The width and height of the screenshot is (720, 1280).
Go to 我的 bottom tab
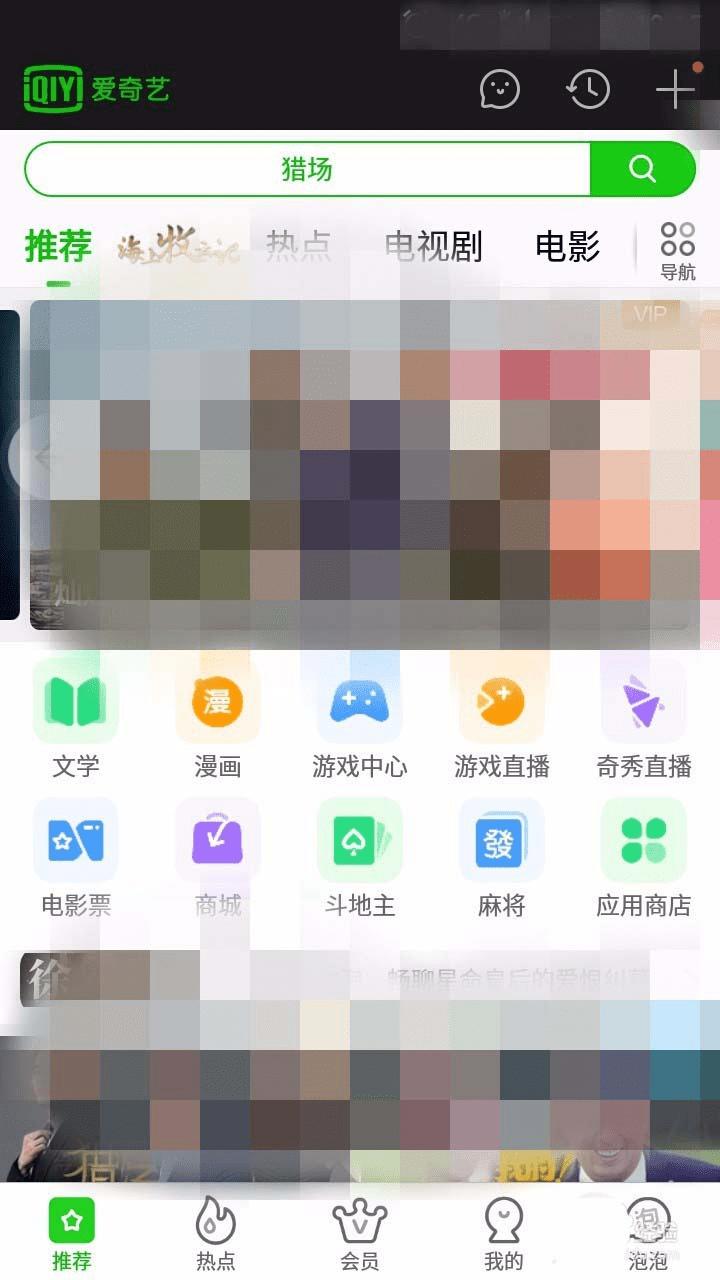(x=503, y=1233)
